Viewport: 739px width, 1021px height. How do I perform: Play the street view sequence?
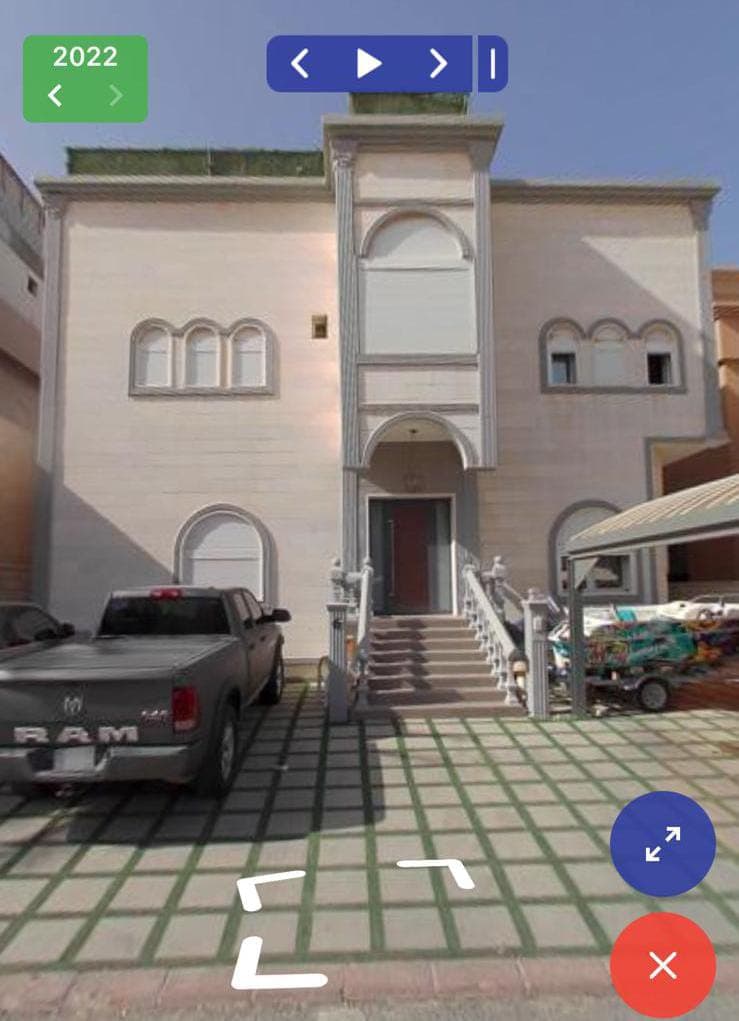[369, 64]
